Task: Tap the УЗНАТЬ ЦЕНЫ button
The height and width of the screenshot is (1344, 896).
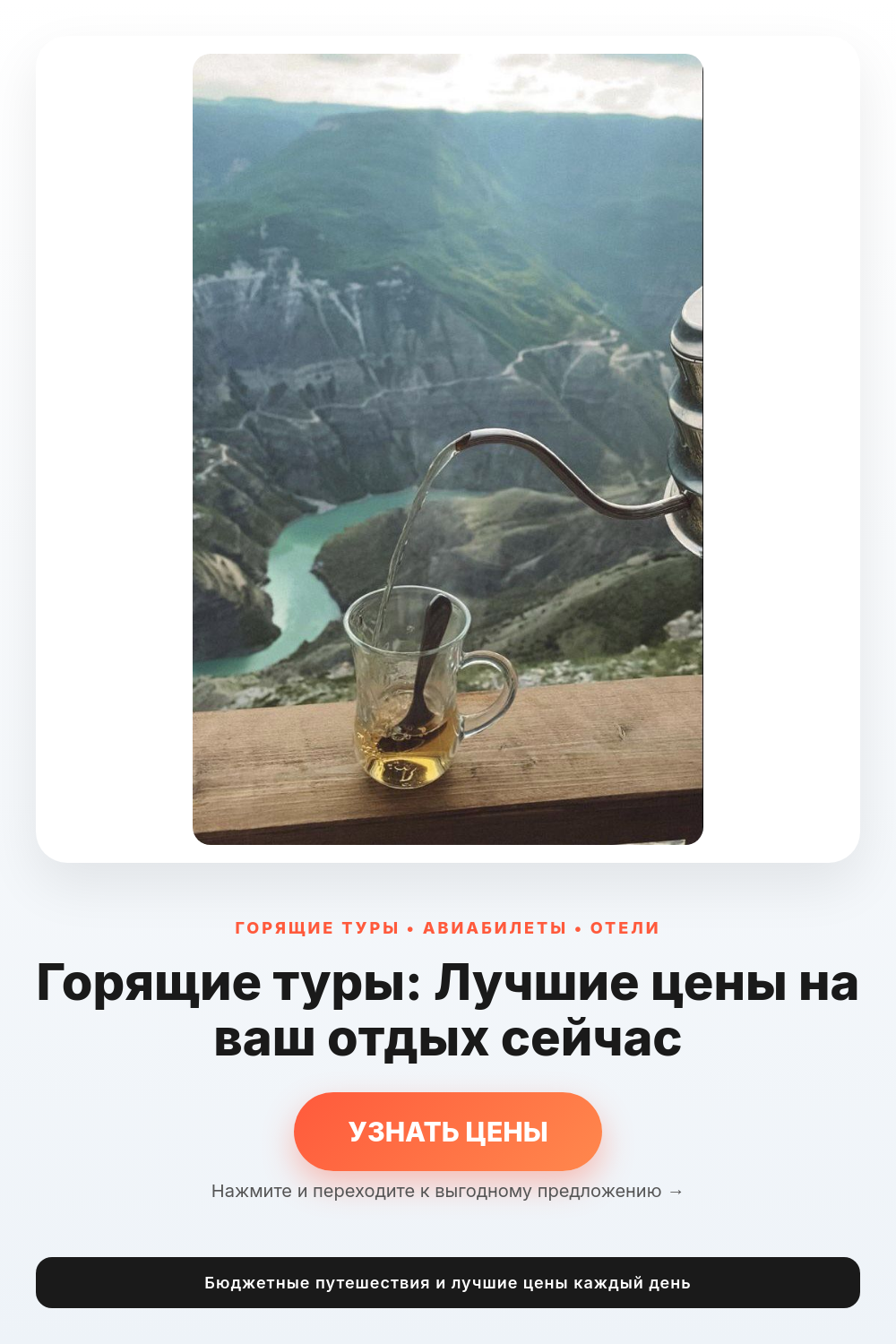Action: [x=448, y=1132]
